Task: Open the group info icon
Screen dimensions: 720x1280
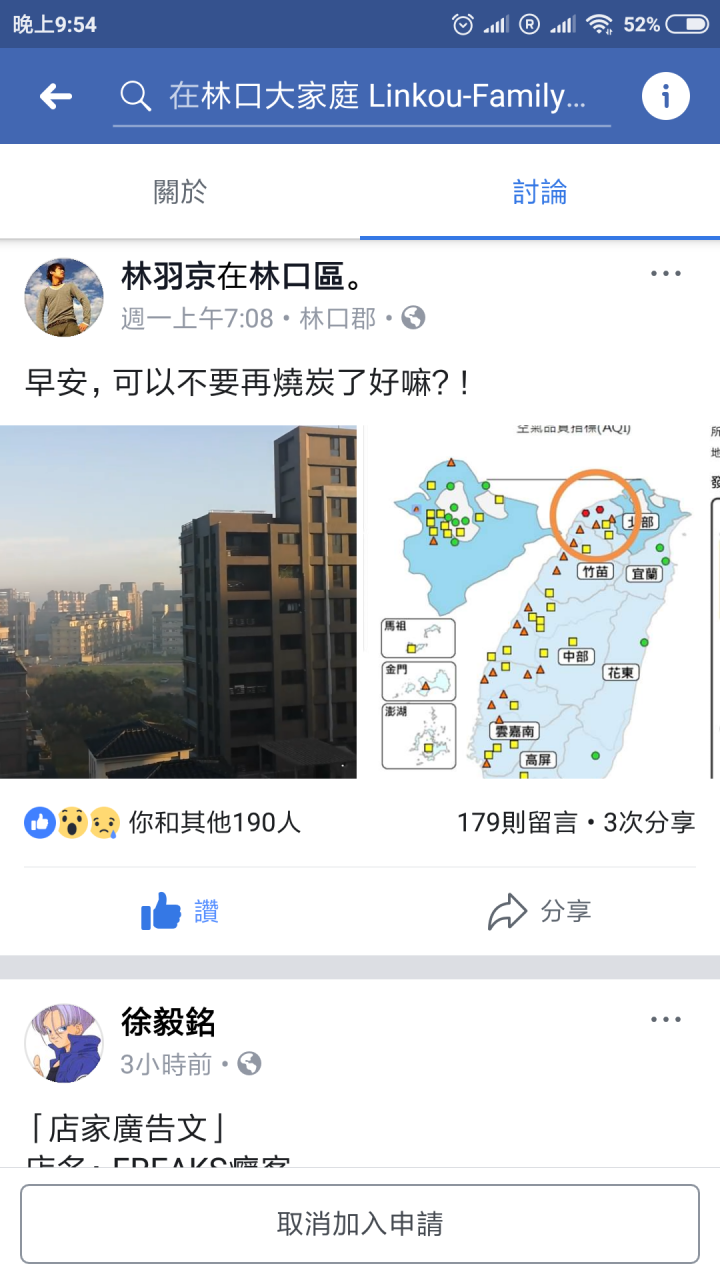Action: (x=665, y=97)
